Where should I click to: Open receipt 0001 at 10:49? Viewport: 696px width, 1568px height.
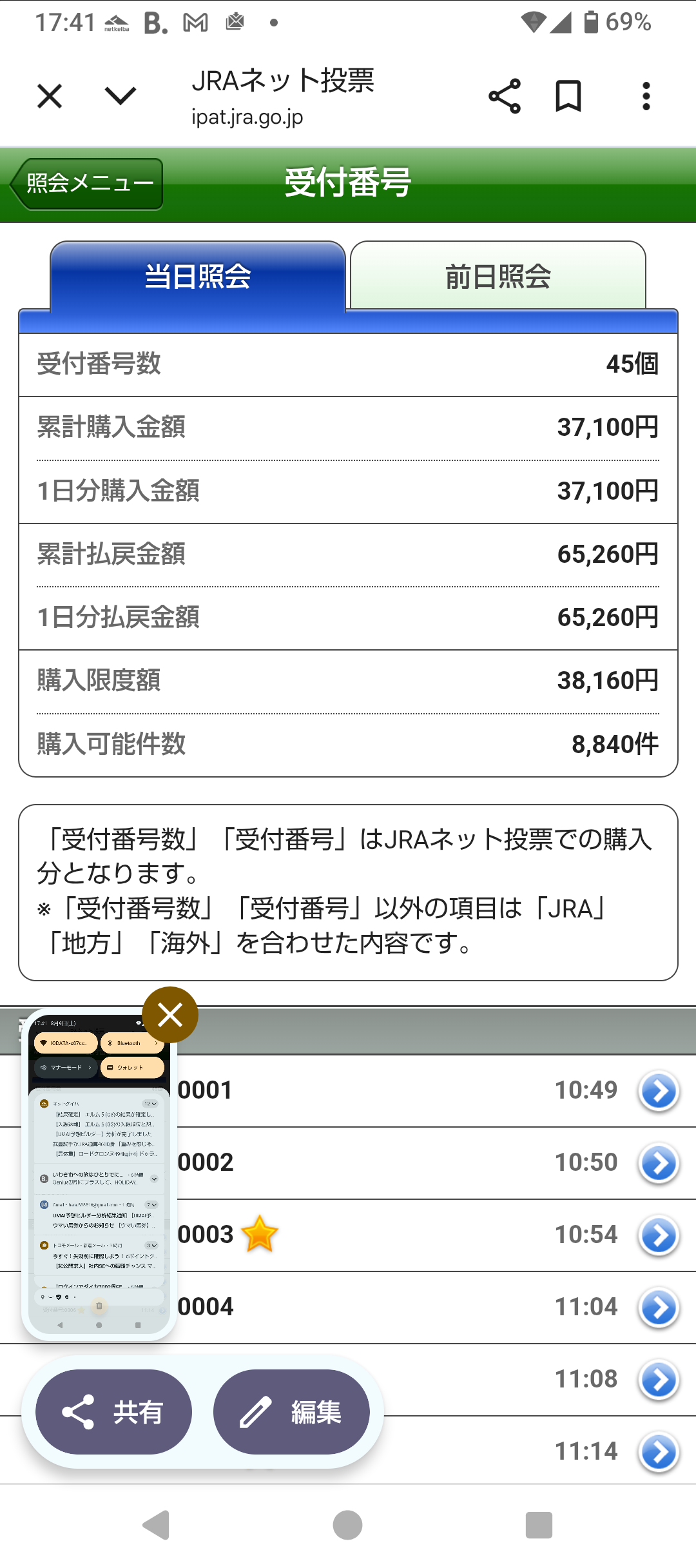click(659, 1091)
